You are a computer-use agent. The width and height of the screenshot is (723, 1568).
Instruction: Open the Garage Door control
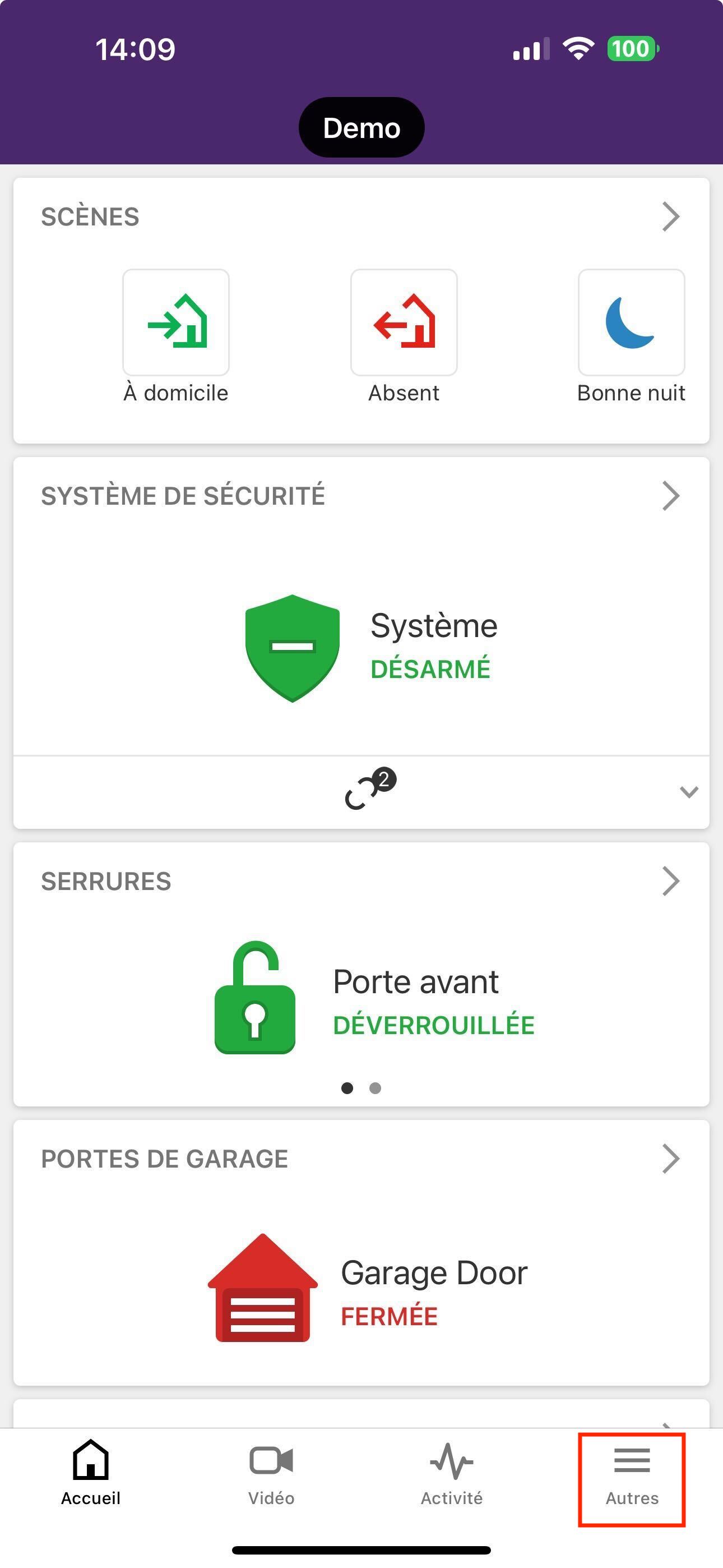(x=262, y=1289)
